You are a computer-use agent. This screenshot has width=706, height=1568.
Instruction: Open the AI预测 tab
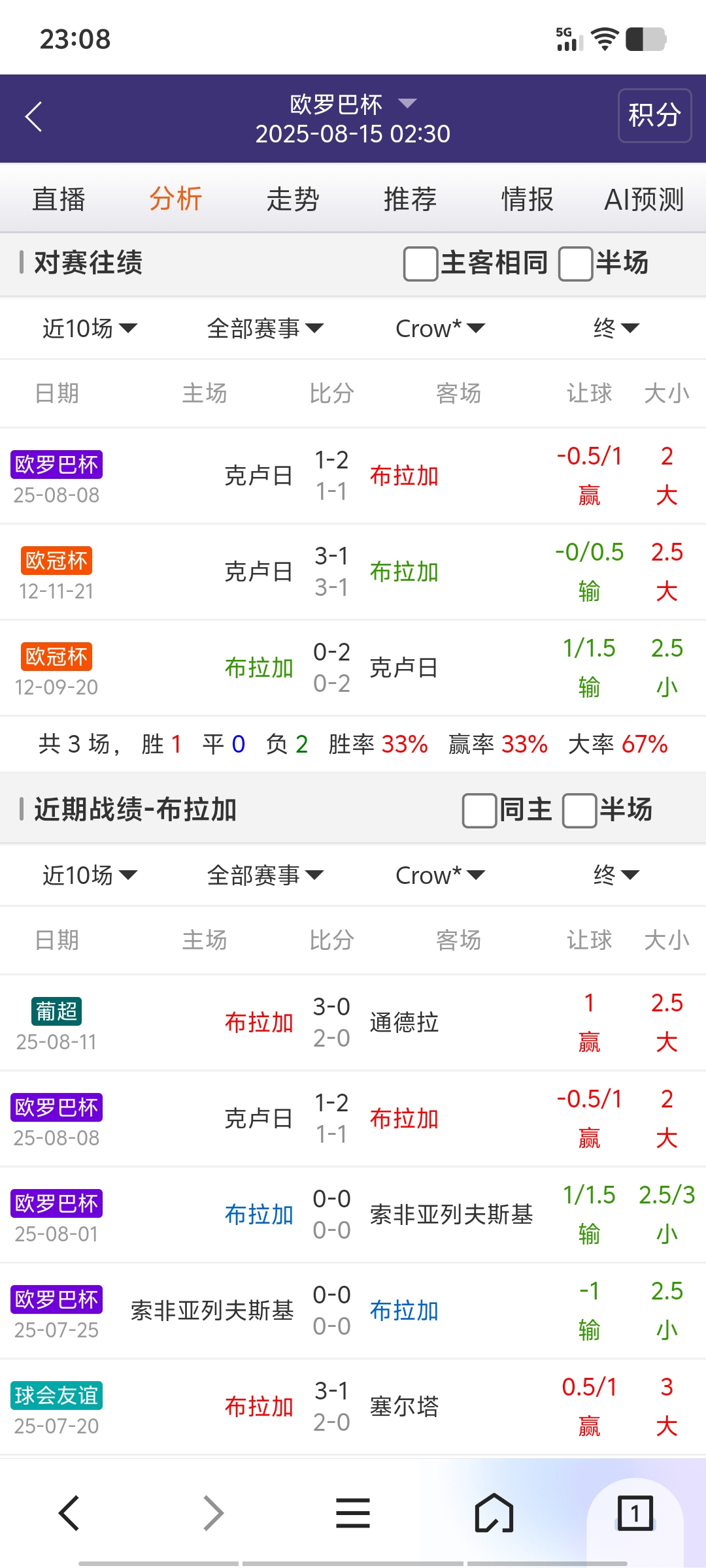point(644,199)
